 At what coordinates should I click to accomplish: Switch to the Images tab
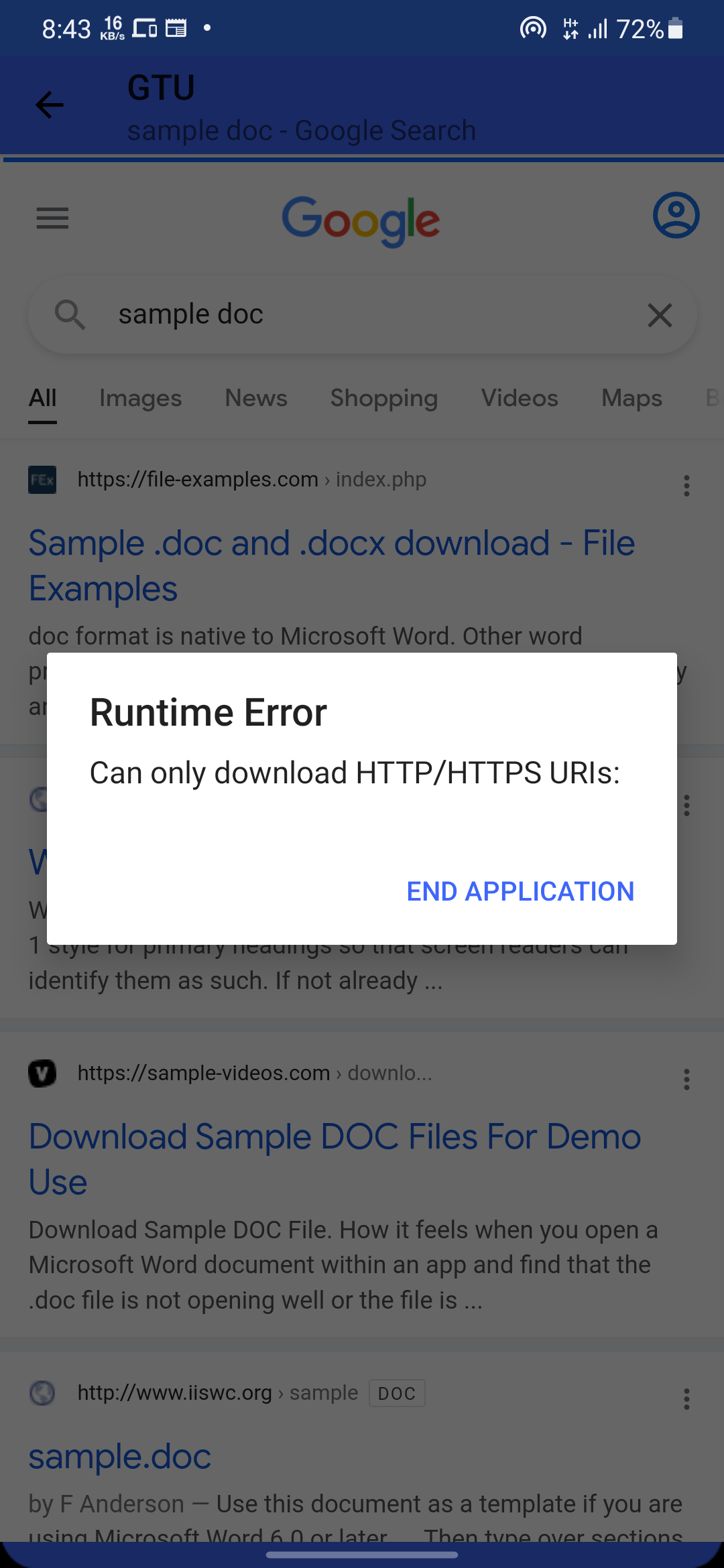pyautogui.click(x=140, y=398)
